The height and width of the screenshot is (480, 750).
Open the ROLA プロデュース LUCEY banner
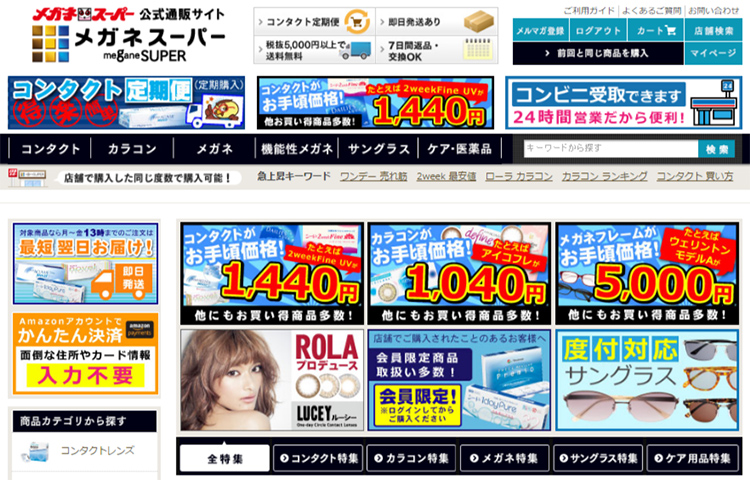(x=271, y=380)
